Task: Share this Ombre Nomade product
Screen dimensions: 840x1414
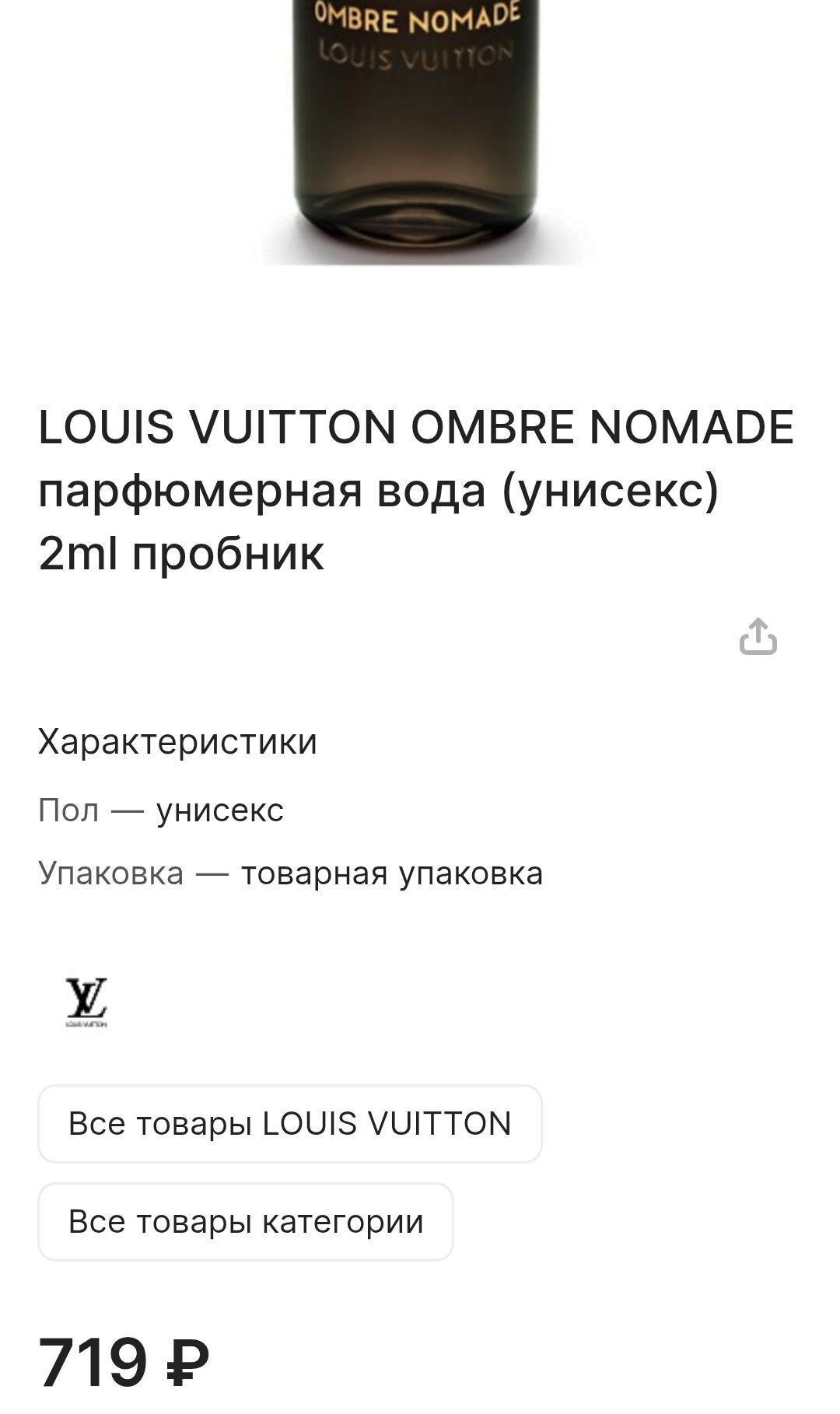Action: (x=758, y=637)
